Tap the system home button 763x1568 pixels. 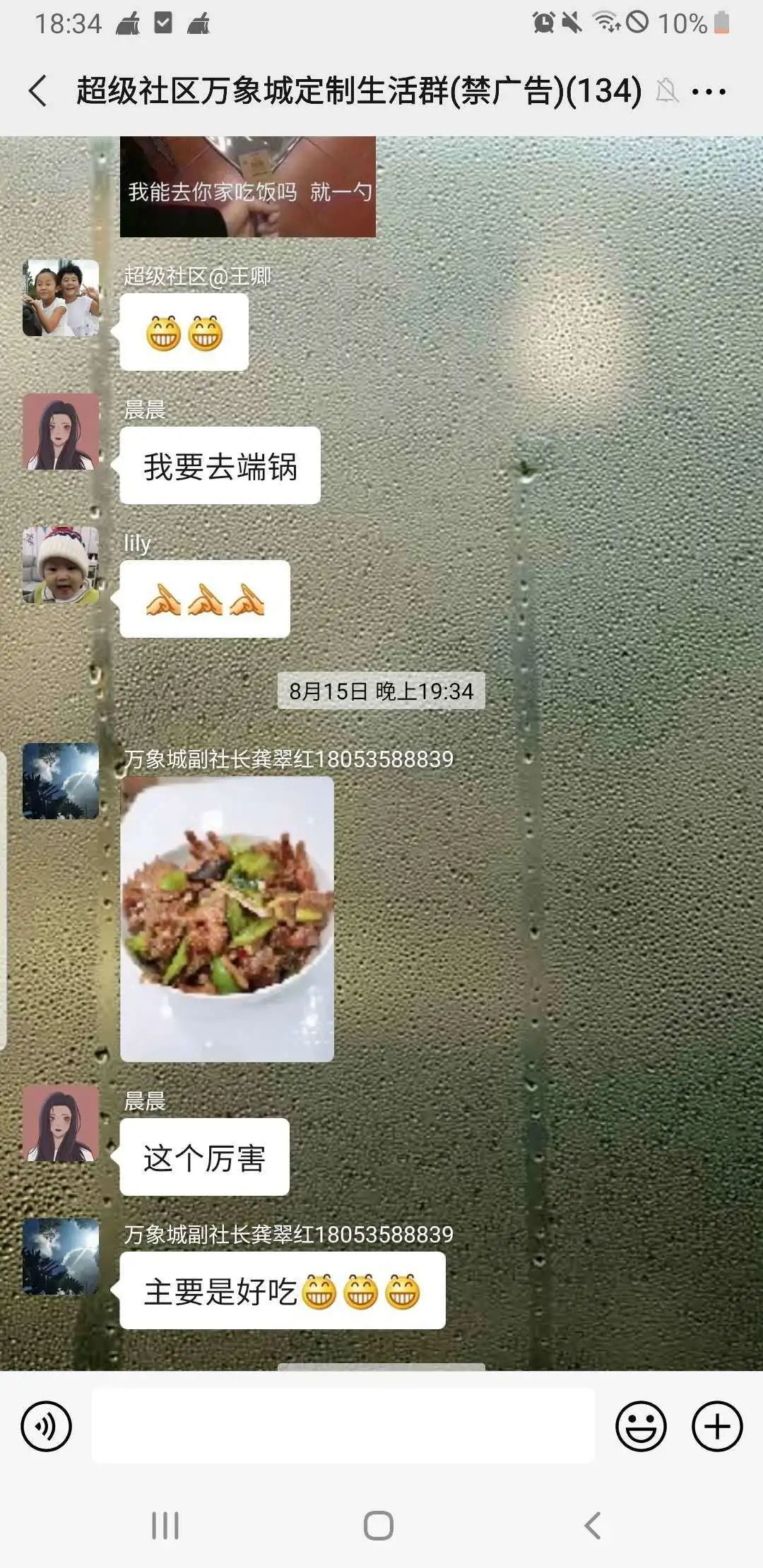tap(379, 1526)
